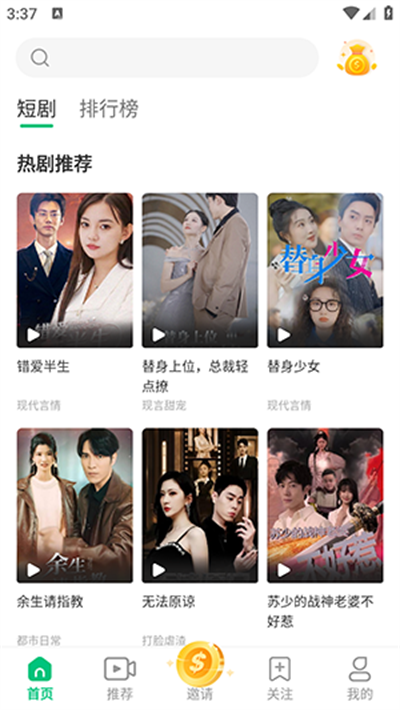Open the 我的 profile tab
400x710 pixels.
(x=360, y=678)
